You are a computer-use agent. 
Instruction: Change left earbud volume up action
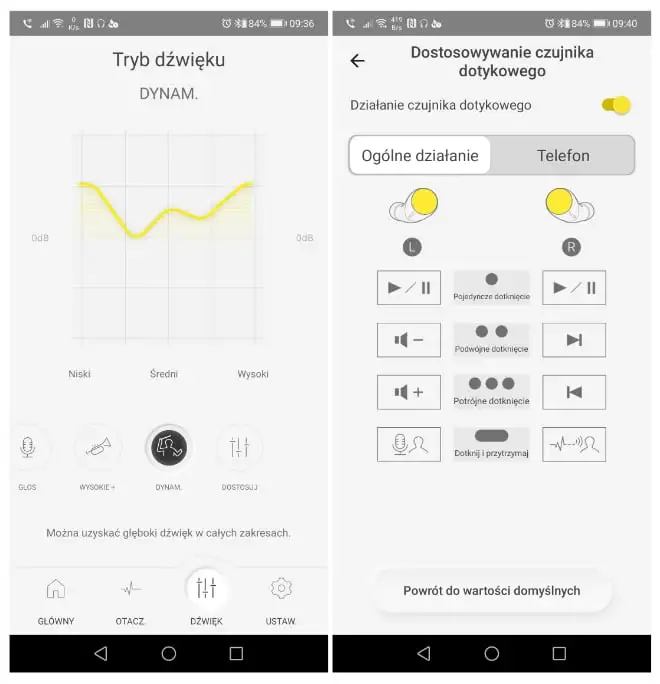pyautogui.click(x=409, y=392)
